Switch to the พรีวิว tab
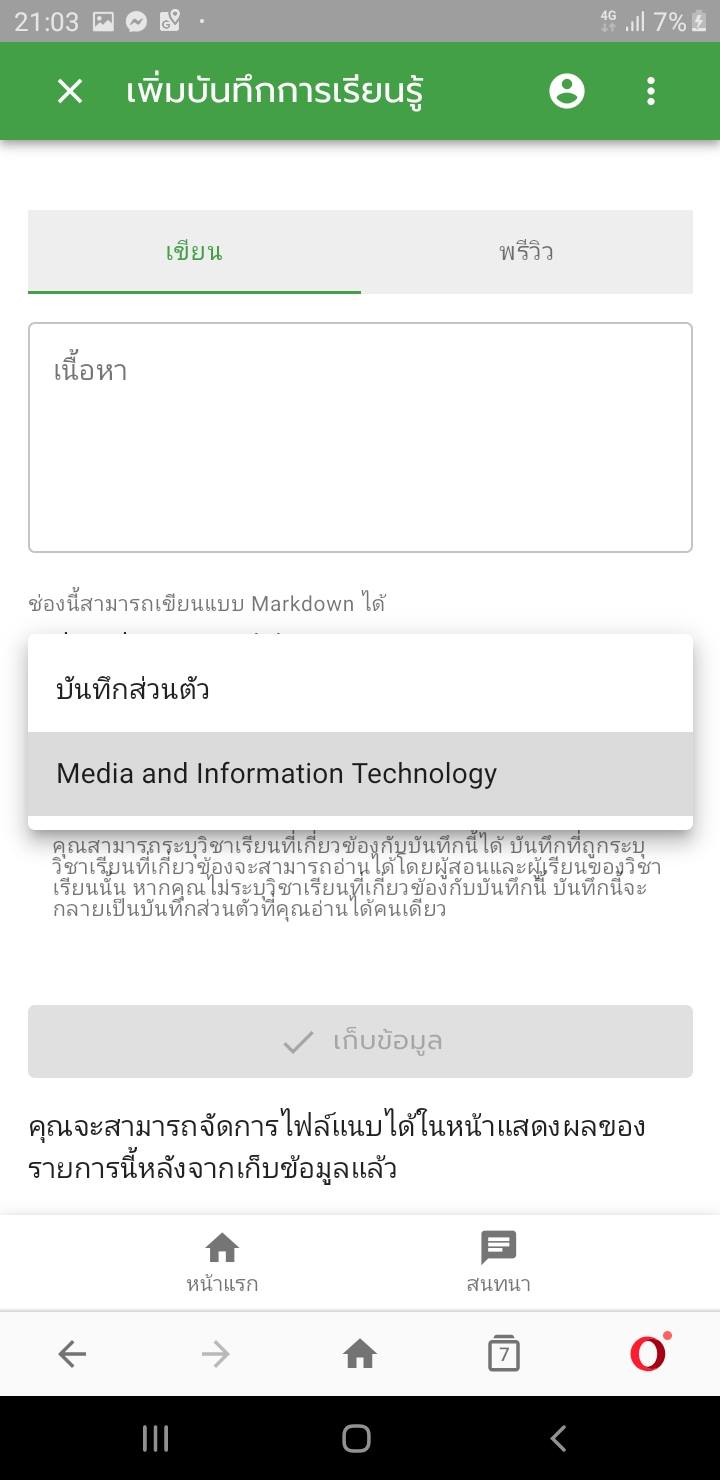 point(526,252)
